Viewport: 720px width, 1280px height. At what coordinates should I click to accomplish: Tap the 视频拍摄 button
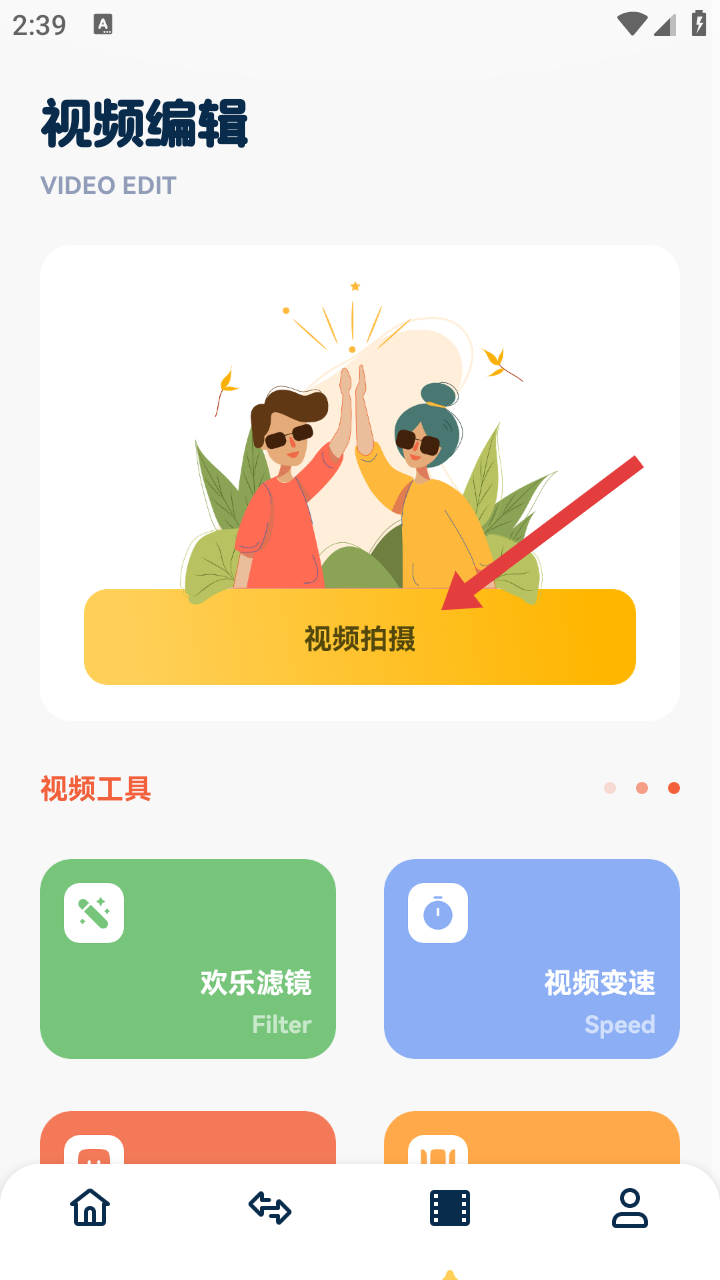point(360,637)
